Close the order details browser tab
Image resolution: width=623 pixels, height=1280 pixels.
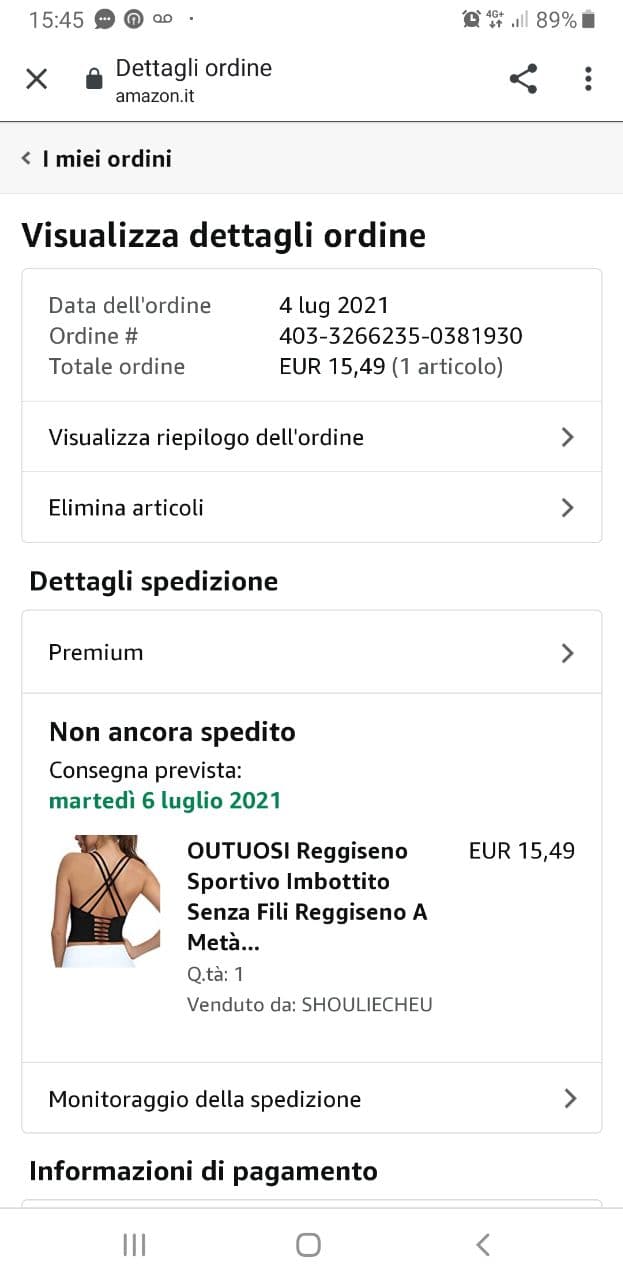tap(36, 79)
